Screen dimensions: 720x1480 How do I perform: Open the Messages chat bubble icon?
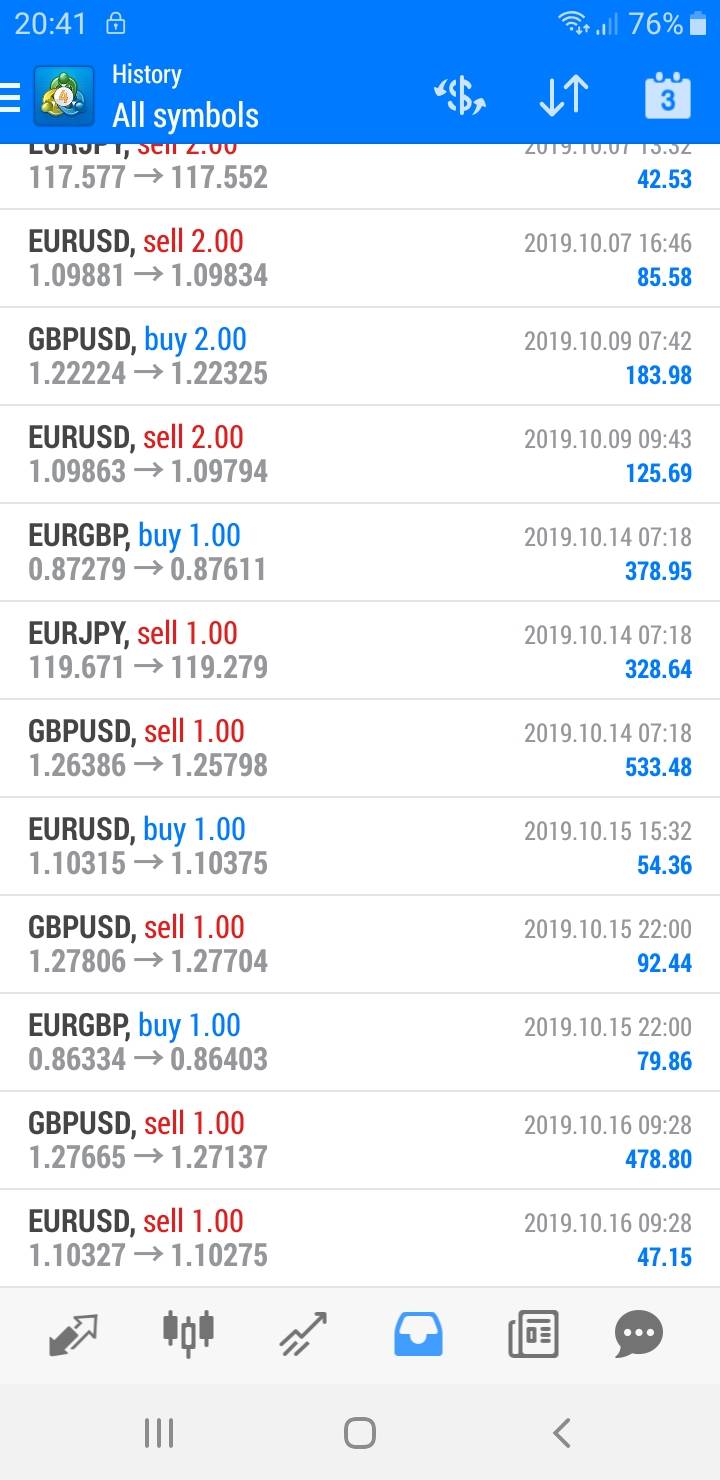pos(638,1334)
